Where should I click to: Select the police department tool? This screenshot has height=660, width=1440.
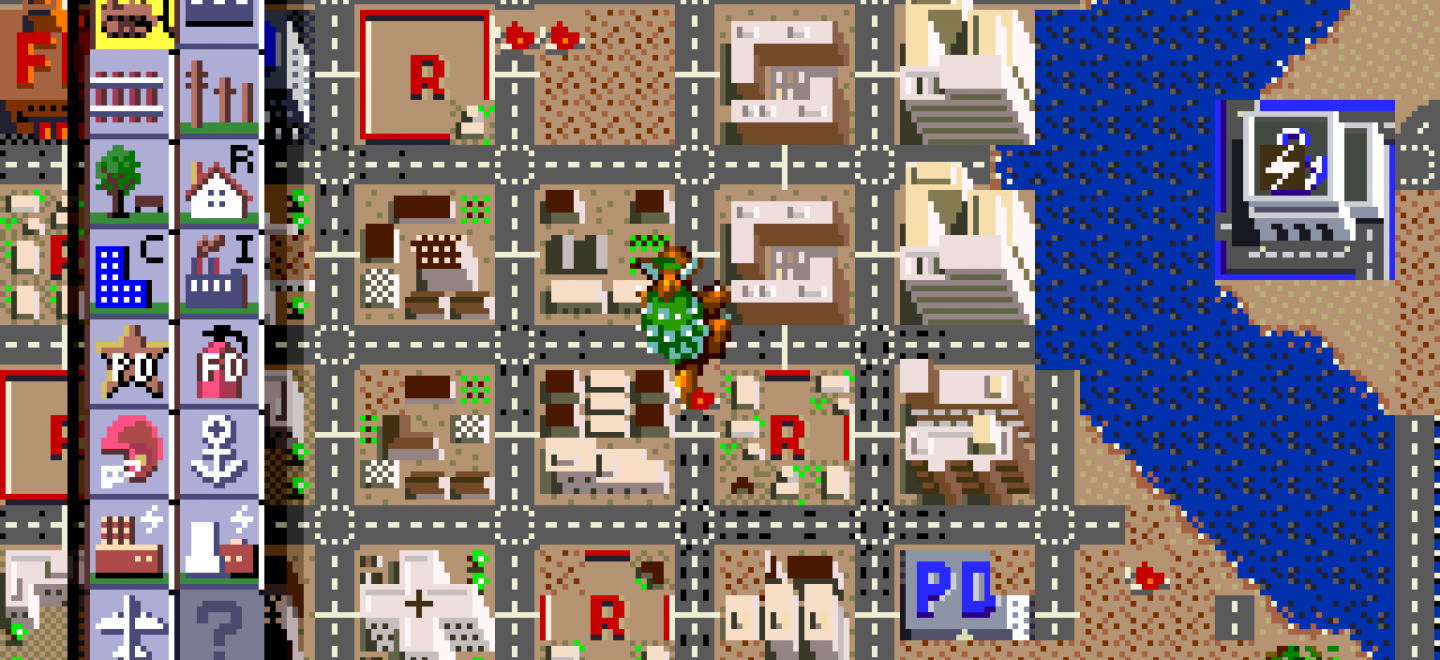[130, 362]
